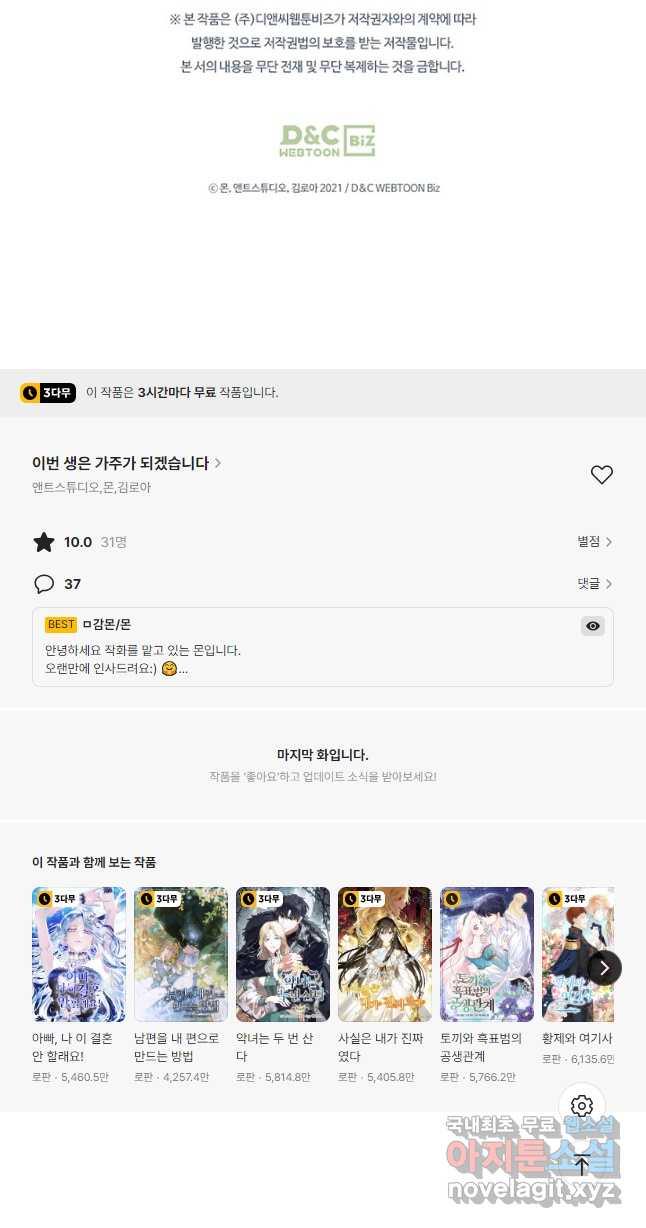
Task: Jump back to top with the up arrow
Action: coord(582,1164)
